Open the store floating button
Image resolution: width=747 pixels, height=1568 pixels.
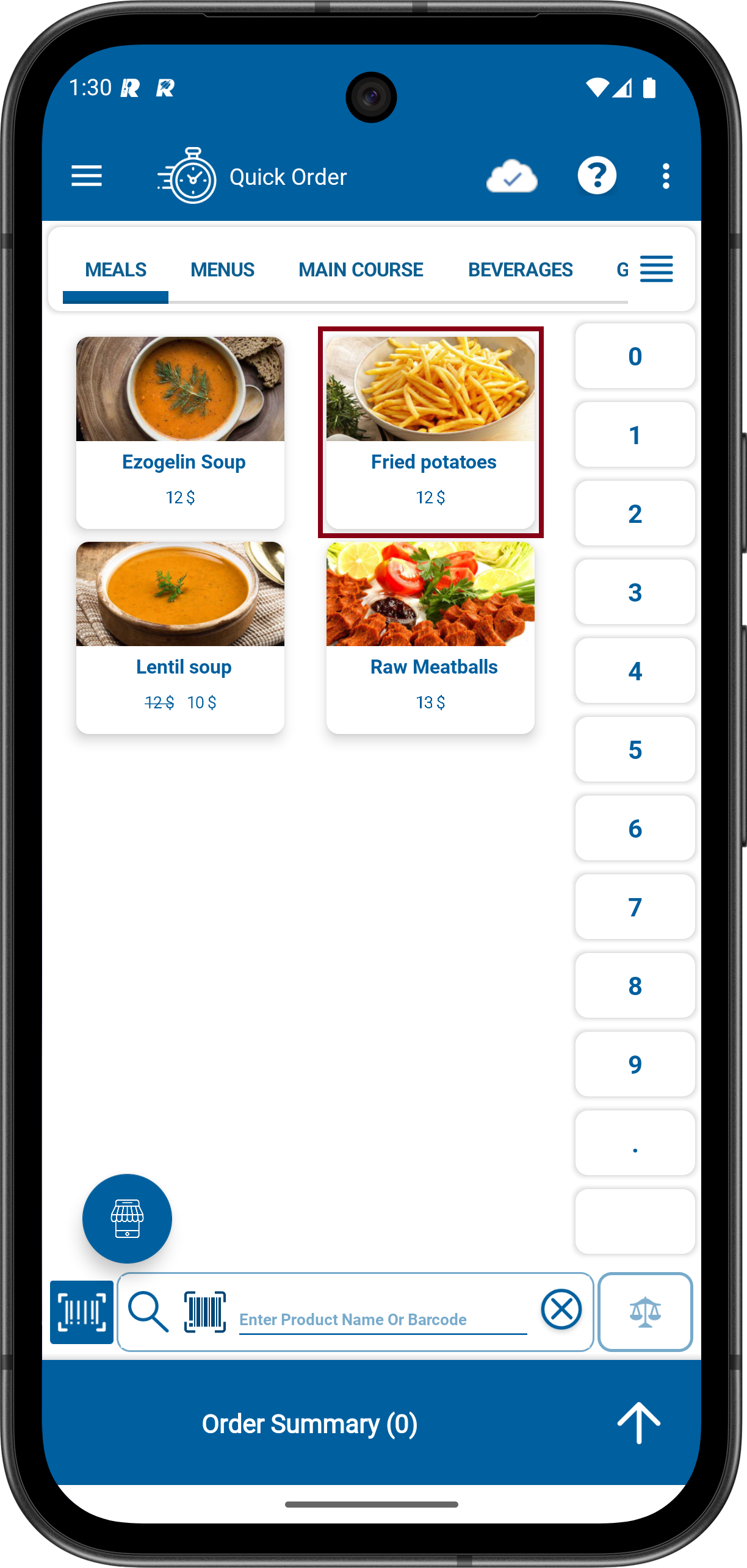(127, 1218)
